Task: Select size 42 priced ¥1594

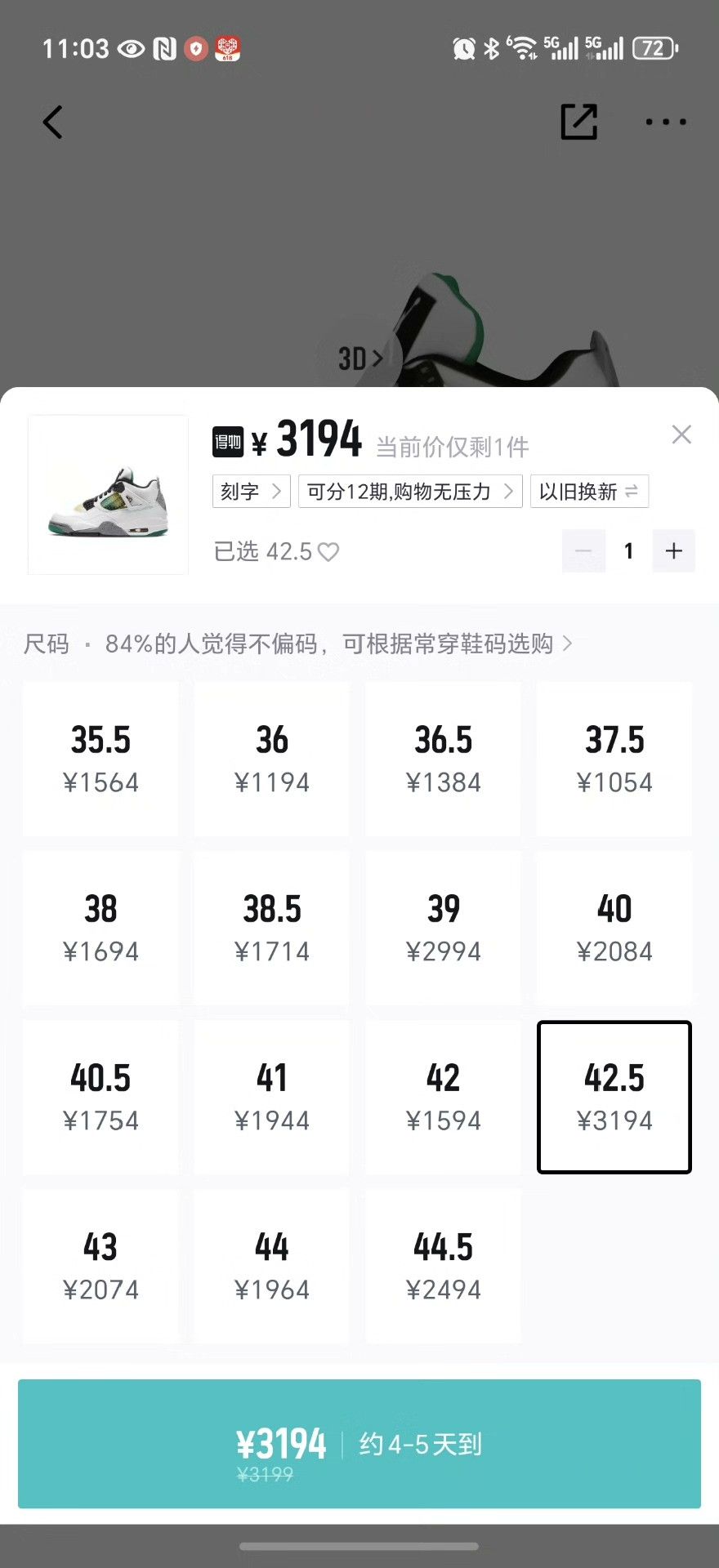Action: pos(443,1098)
